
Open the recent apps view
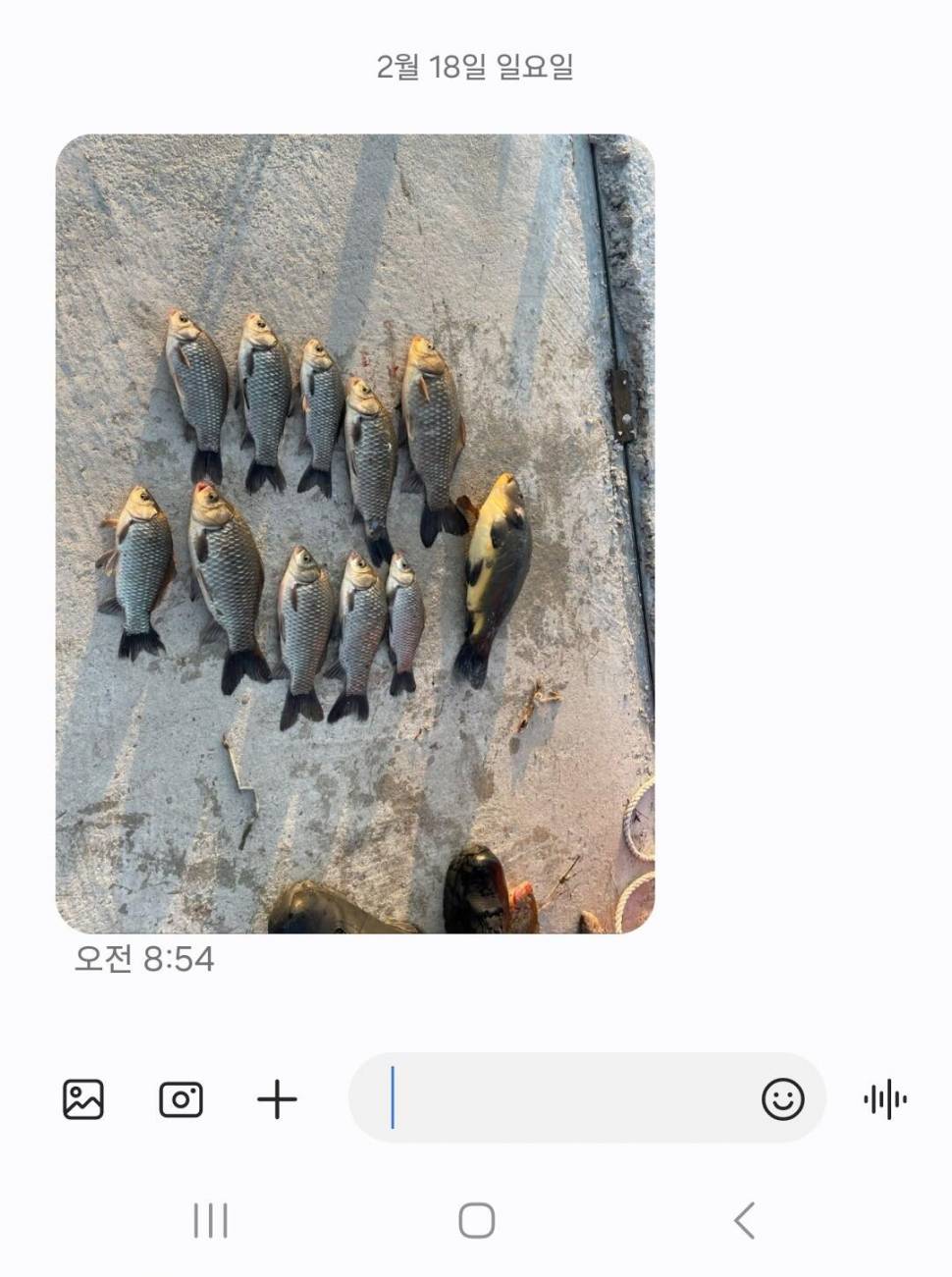[x=210, y=1221]
